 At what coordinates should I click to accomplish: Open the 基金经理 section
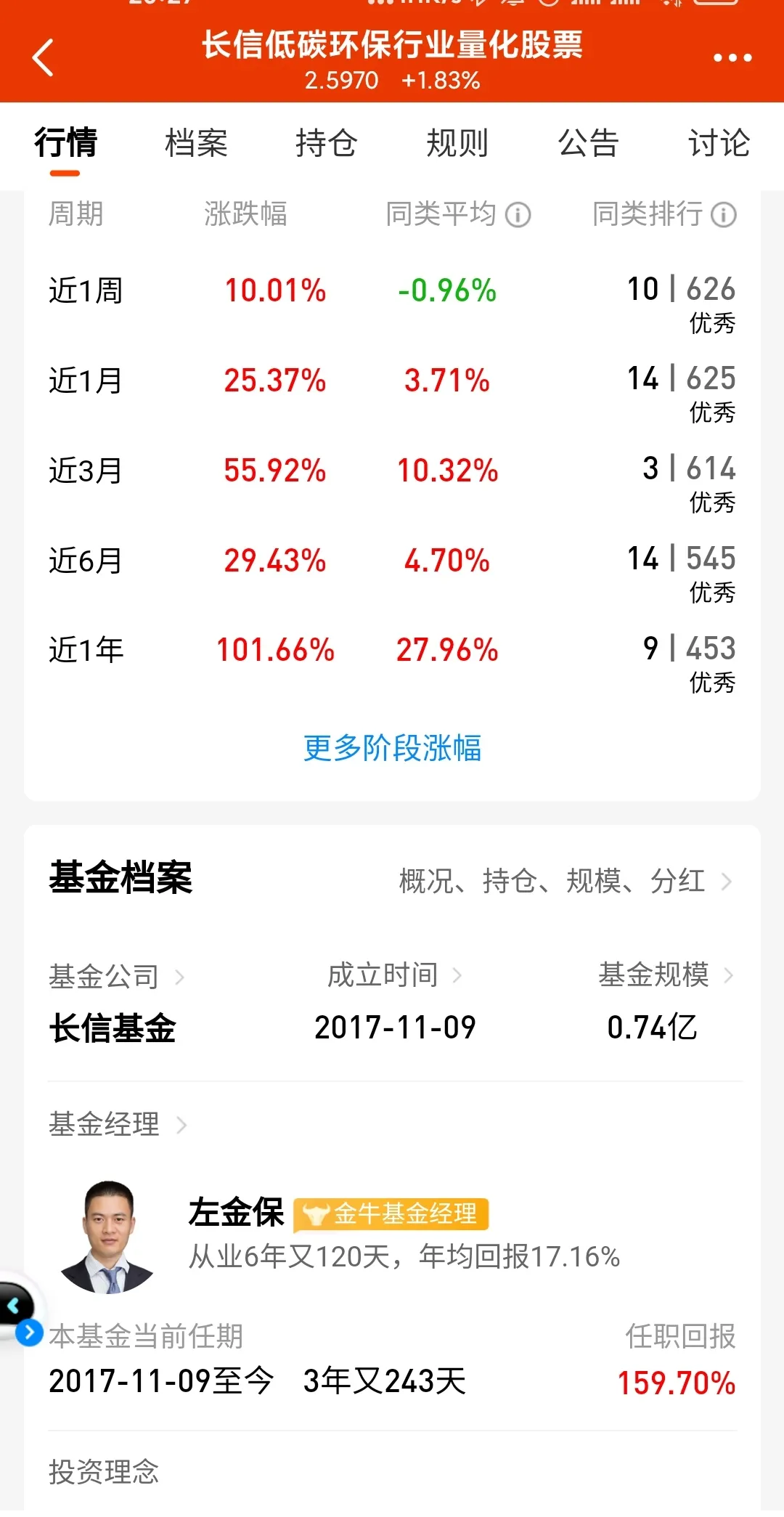coord(118,1124)
